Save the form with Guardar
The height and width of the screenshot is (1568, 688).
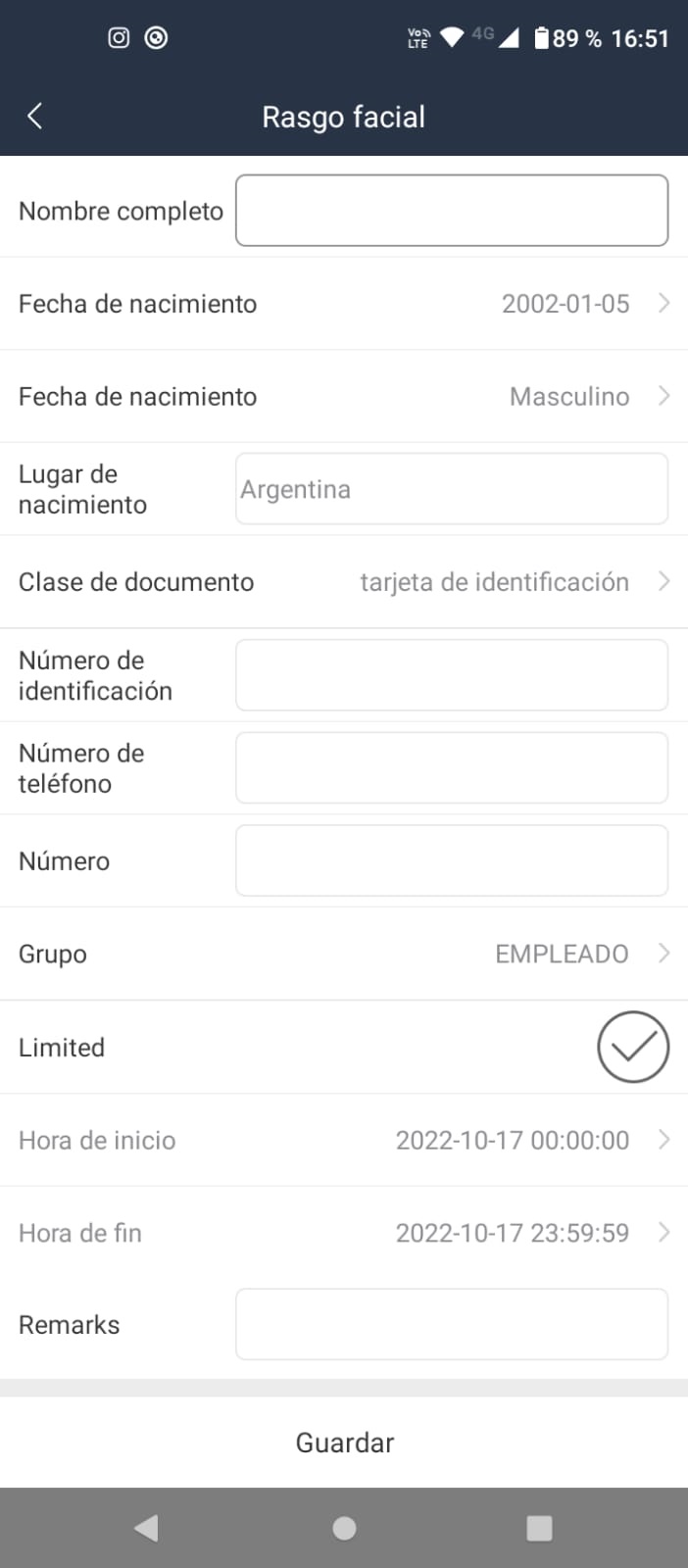tap(344, 1443)
